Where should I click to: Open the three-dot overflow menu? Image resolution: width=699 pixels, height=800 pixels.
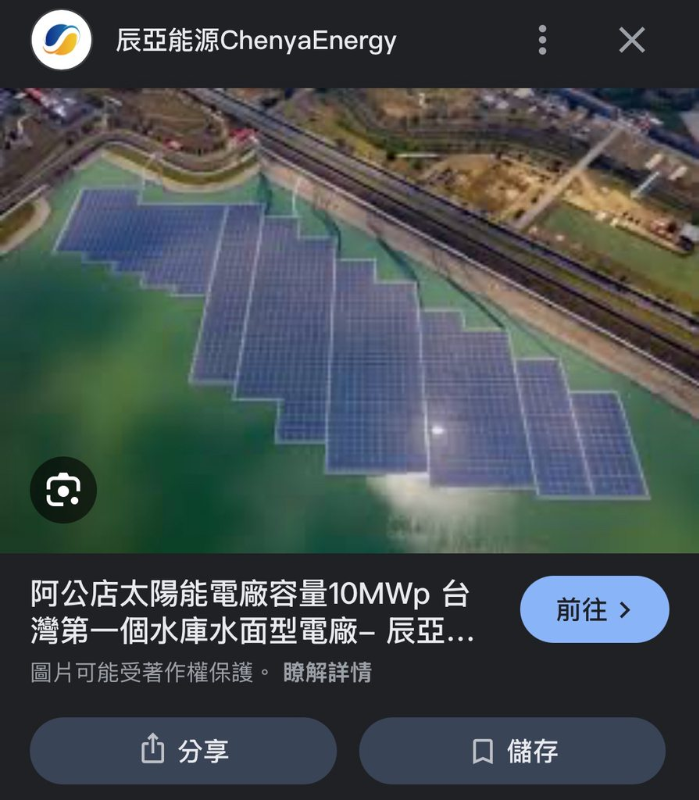tap(542, 40)
